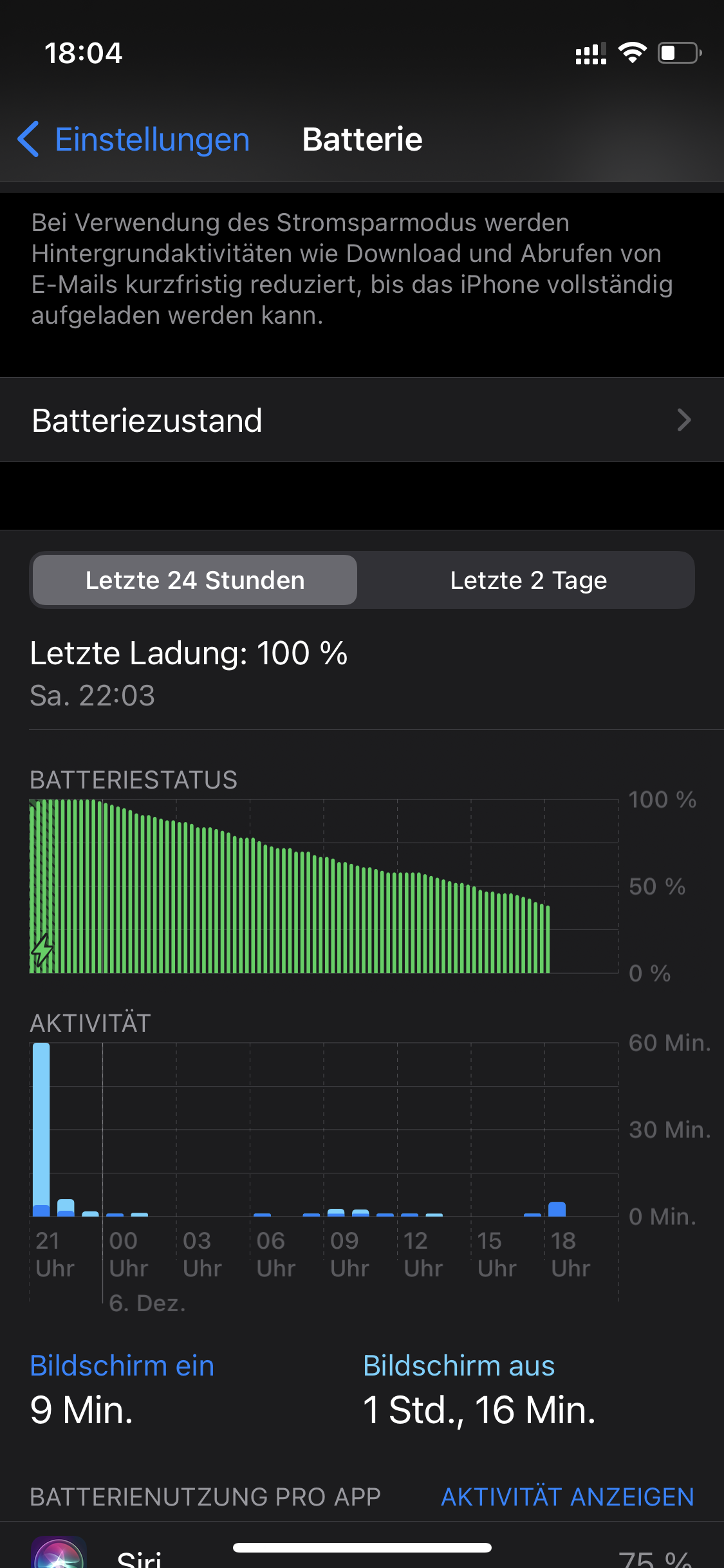This screenshot has height=1568, width=724.
Task: Select the Letzte 24 Stunden segment
Action: 195,581
